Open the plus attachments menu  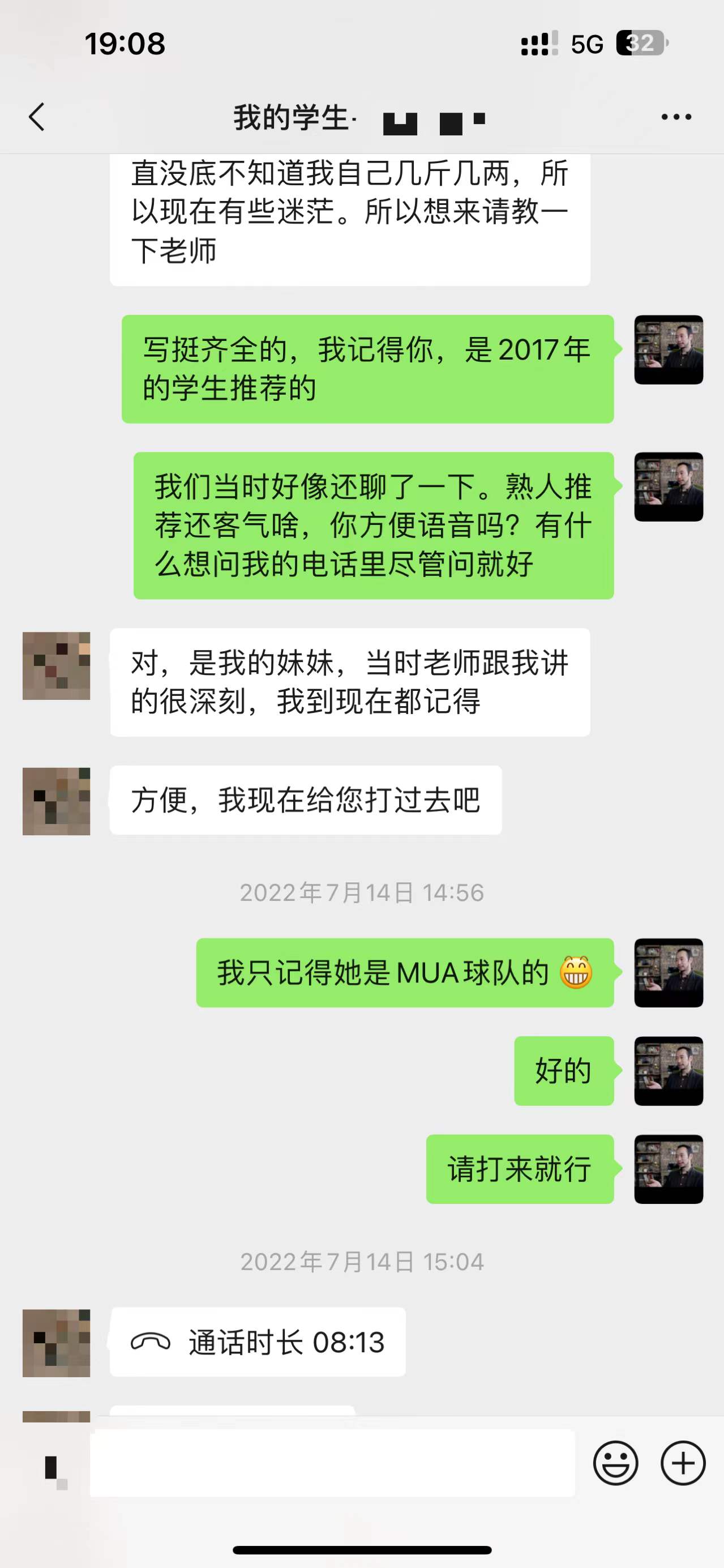pos(683,1463)
